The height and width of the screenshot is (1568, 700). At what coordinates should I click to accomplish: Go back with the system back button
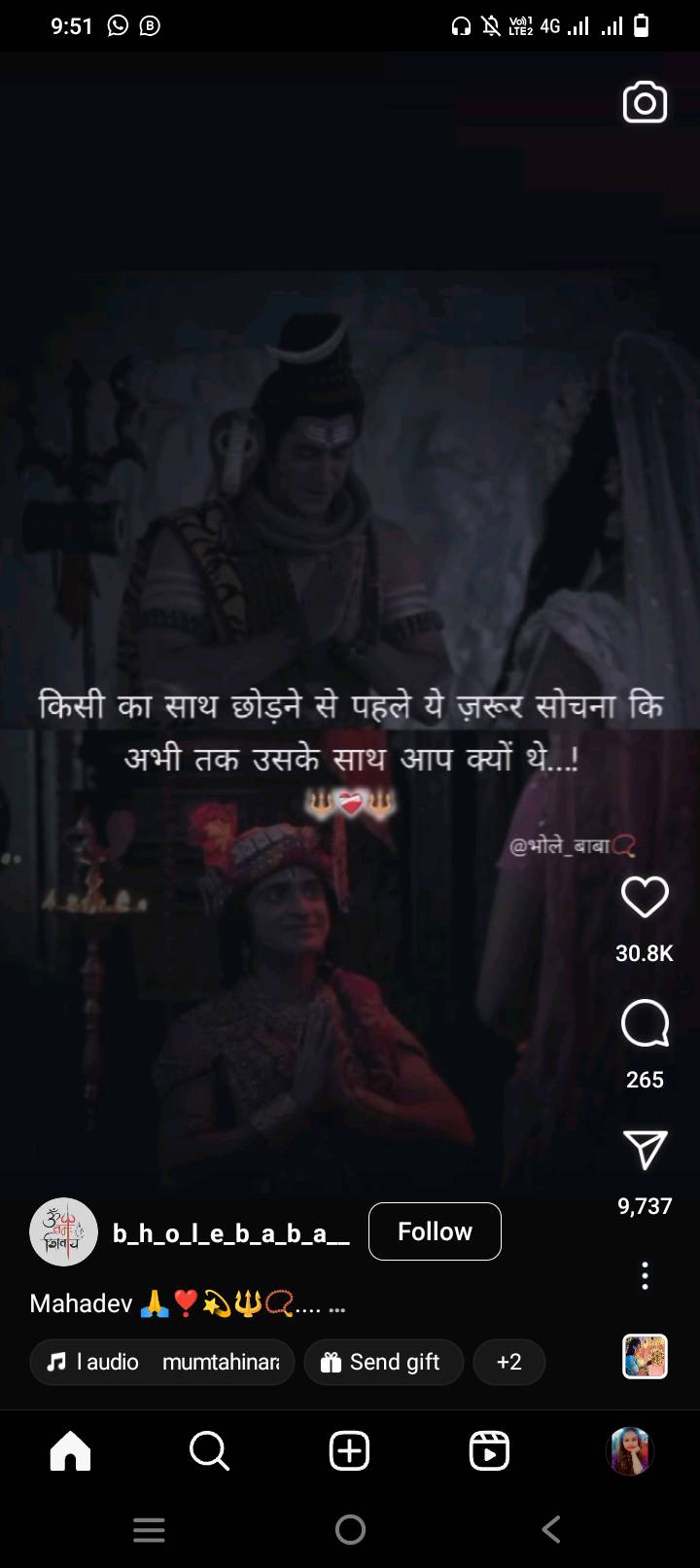click(551, 1530)
